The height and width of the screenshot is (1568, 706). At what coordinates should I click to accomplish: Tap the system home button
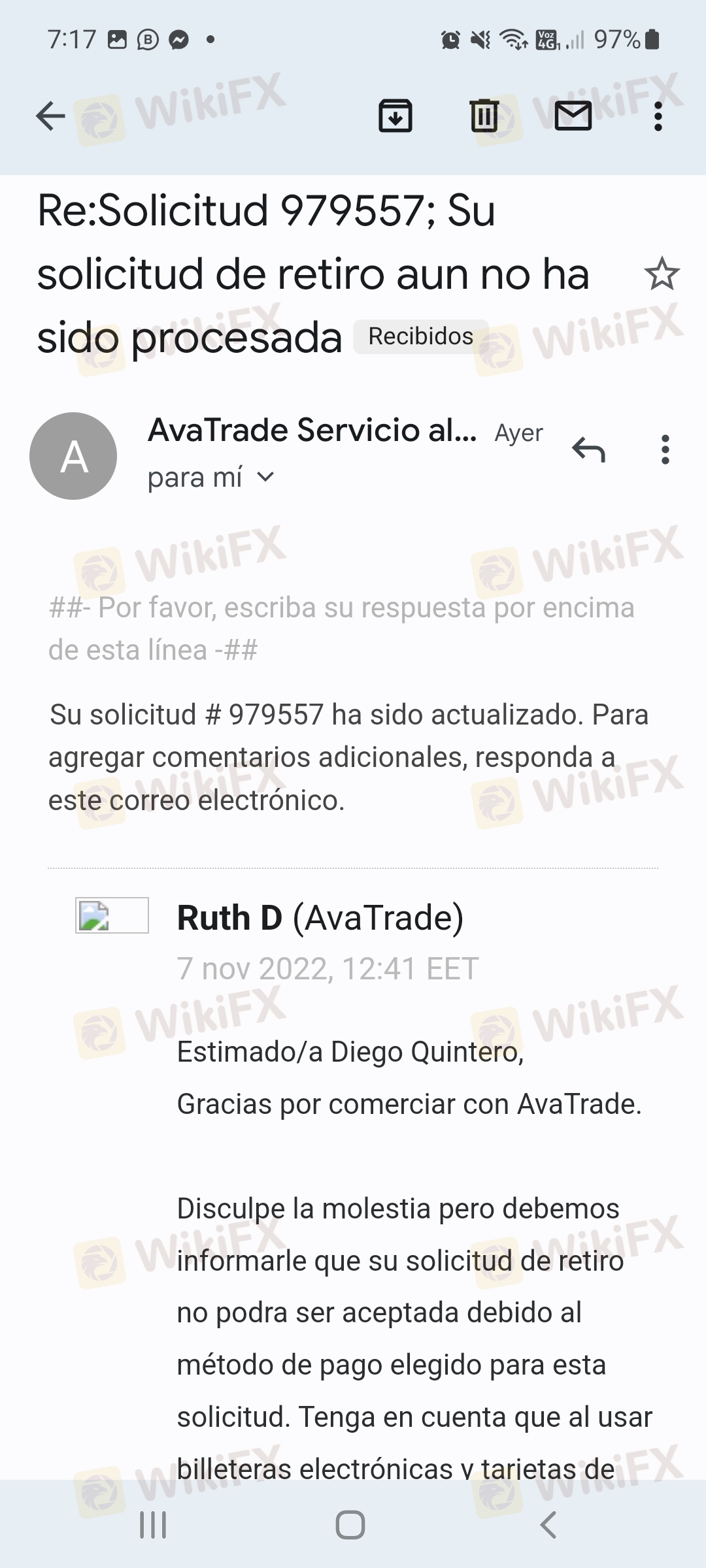pyautogui.click(x=350, y=1526)
